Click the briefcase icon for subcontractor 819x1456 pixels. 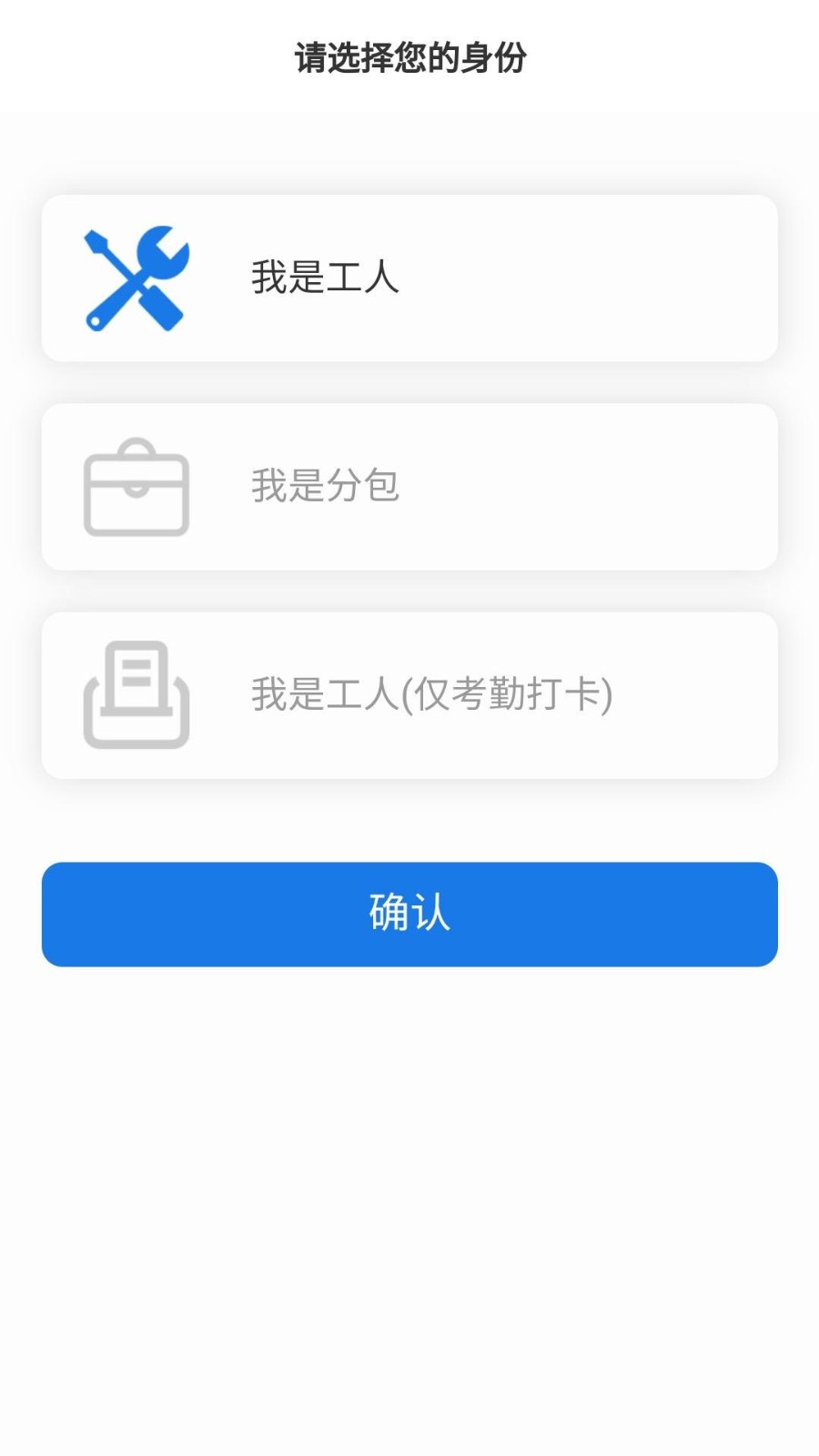[x=136, y=485]
